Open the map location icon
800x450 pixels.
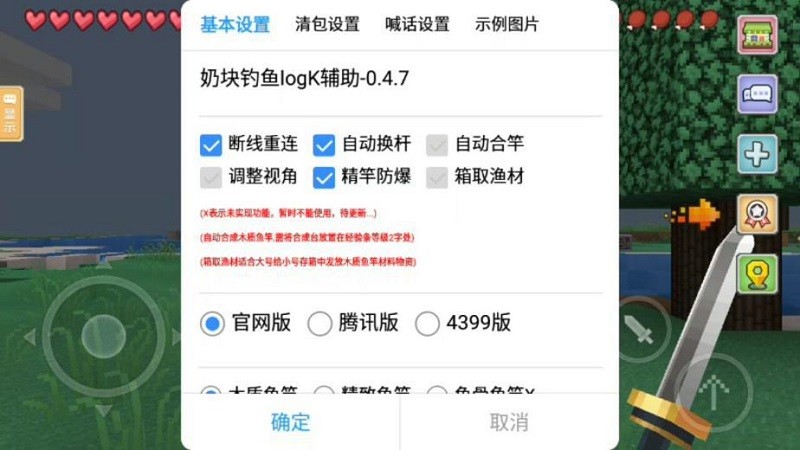[757, 273]
